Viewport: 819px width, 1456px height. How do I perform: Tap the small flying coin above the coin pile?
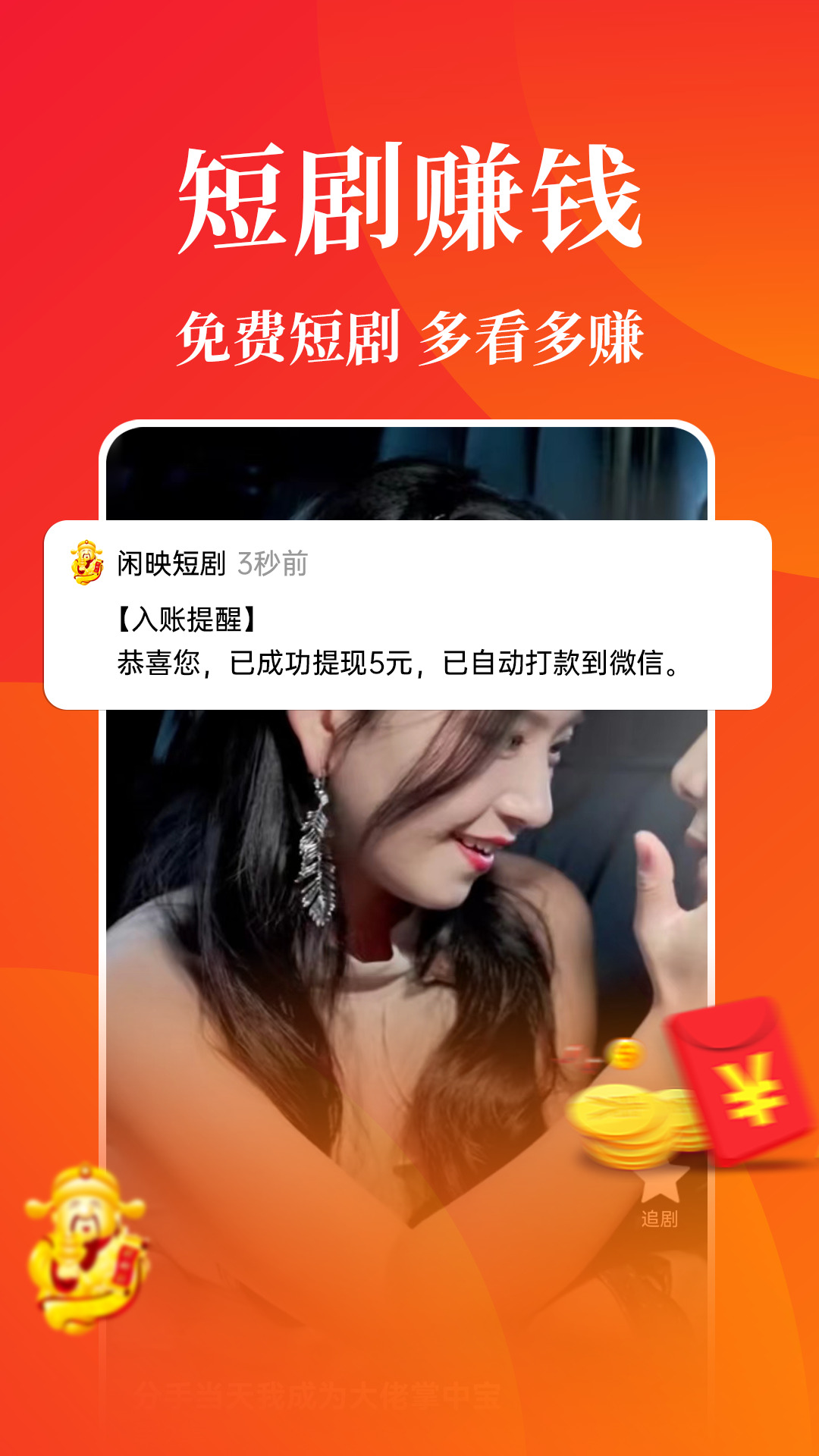[x=623, y=1054]
